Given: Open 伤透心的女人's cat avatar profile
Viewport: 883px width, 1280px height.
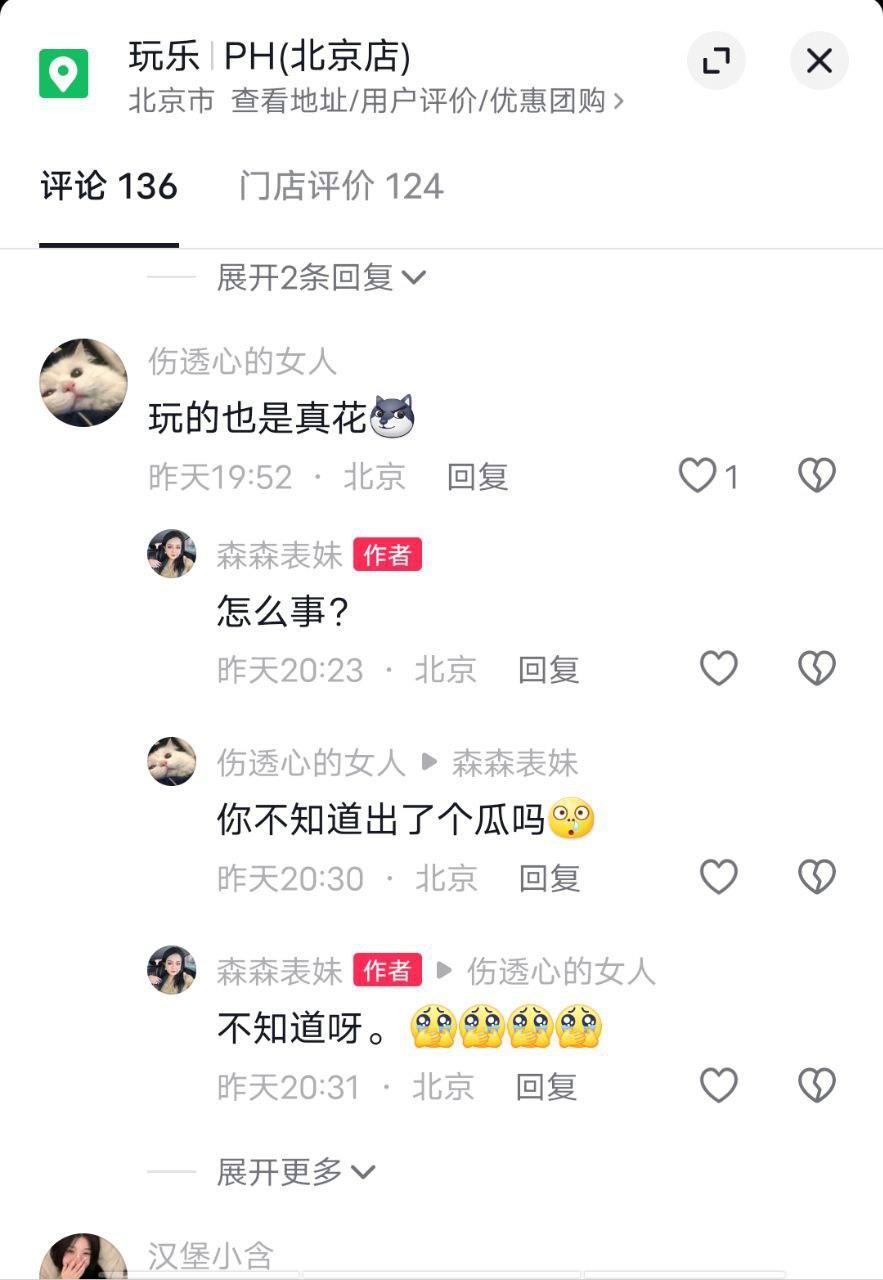Looking at the screenshot, I should coord(83,383).
